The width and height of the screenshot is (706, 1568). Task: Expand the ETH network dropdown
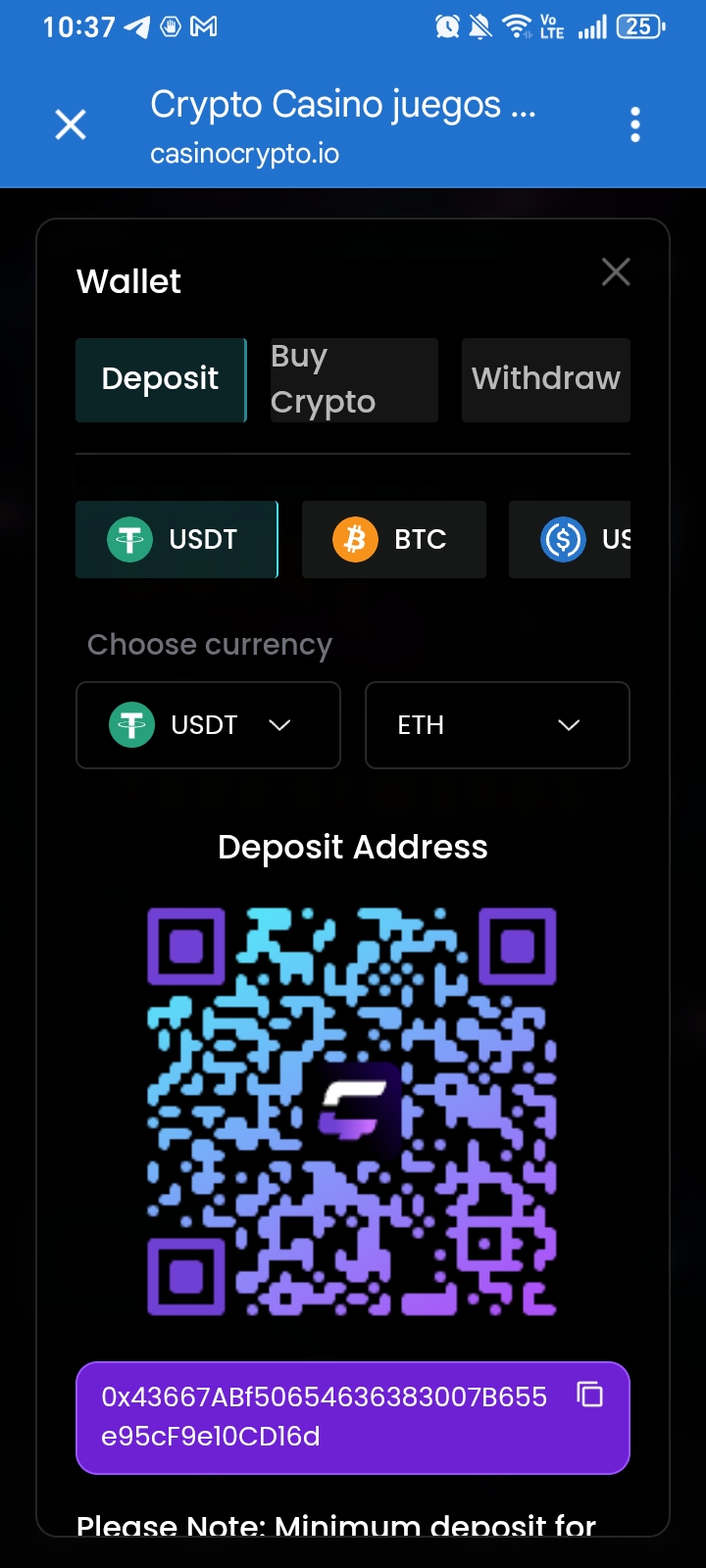[x=497, y=725]
